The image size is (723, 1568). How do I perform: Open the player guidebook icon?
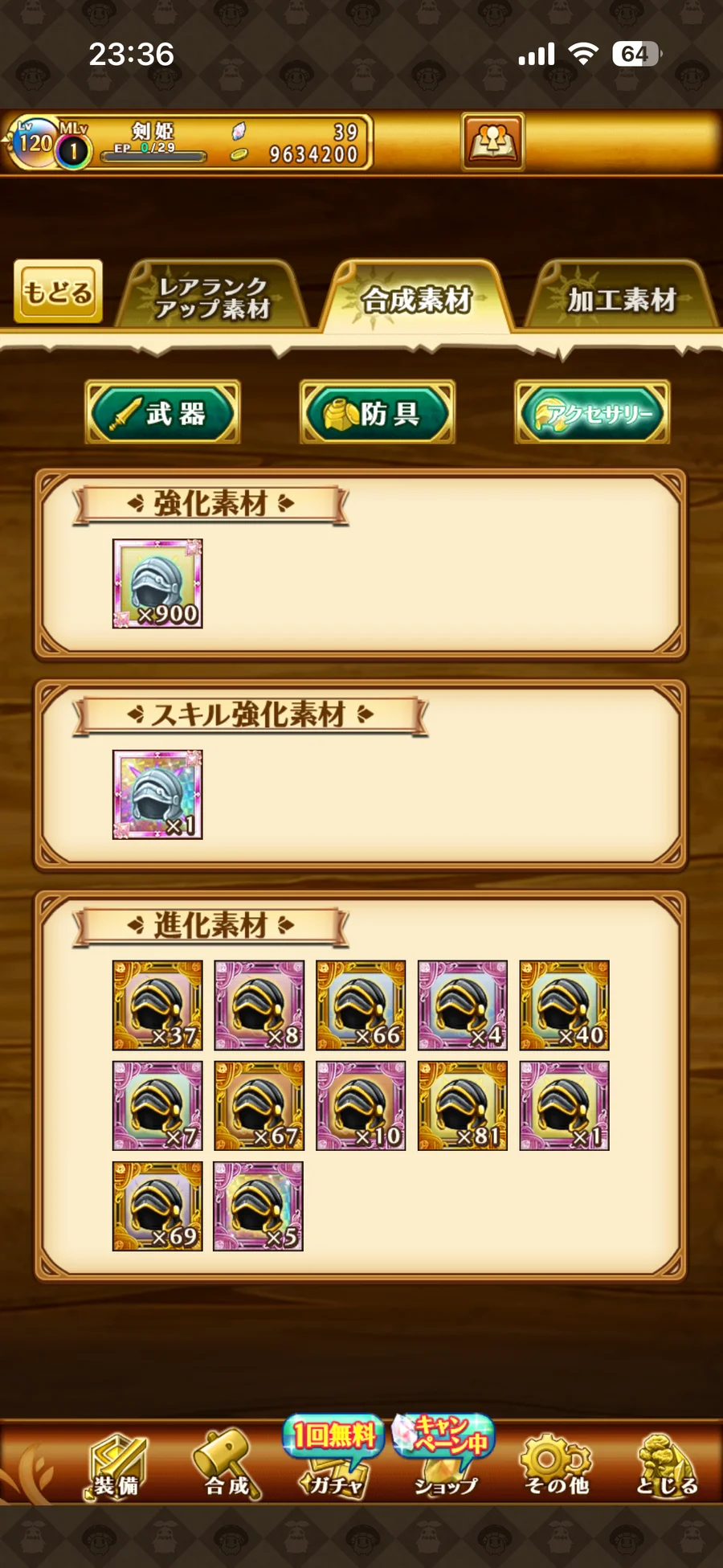coord(492,141)
